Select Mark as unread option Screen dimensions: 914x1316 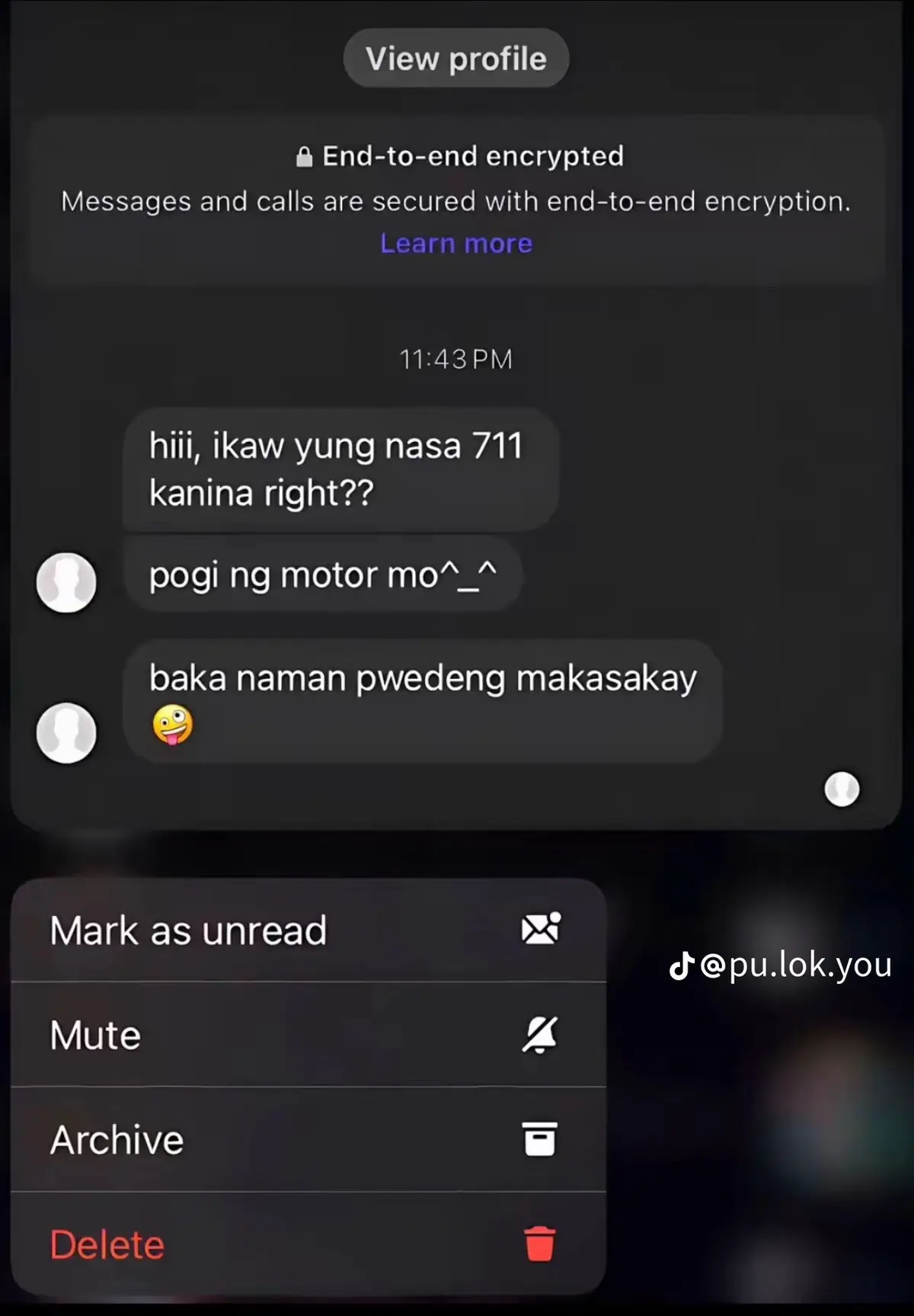[308, 930]
